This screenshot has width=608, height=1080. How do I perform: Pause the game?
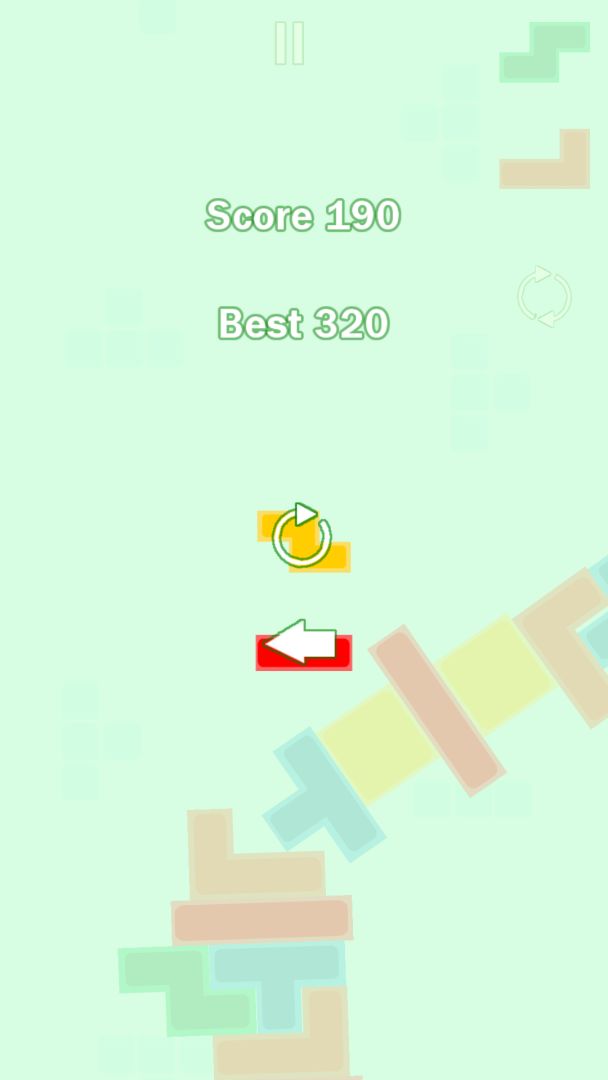[x=289, y=43]
